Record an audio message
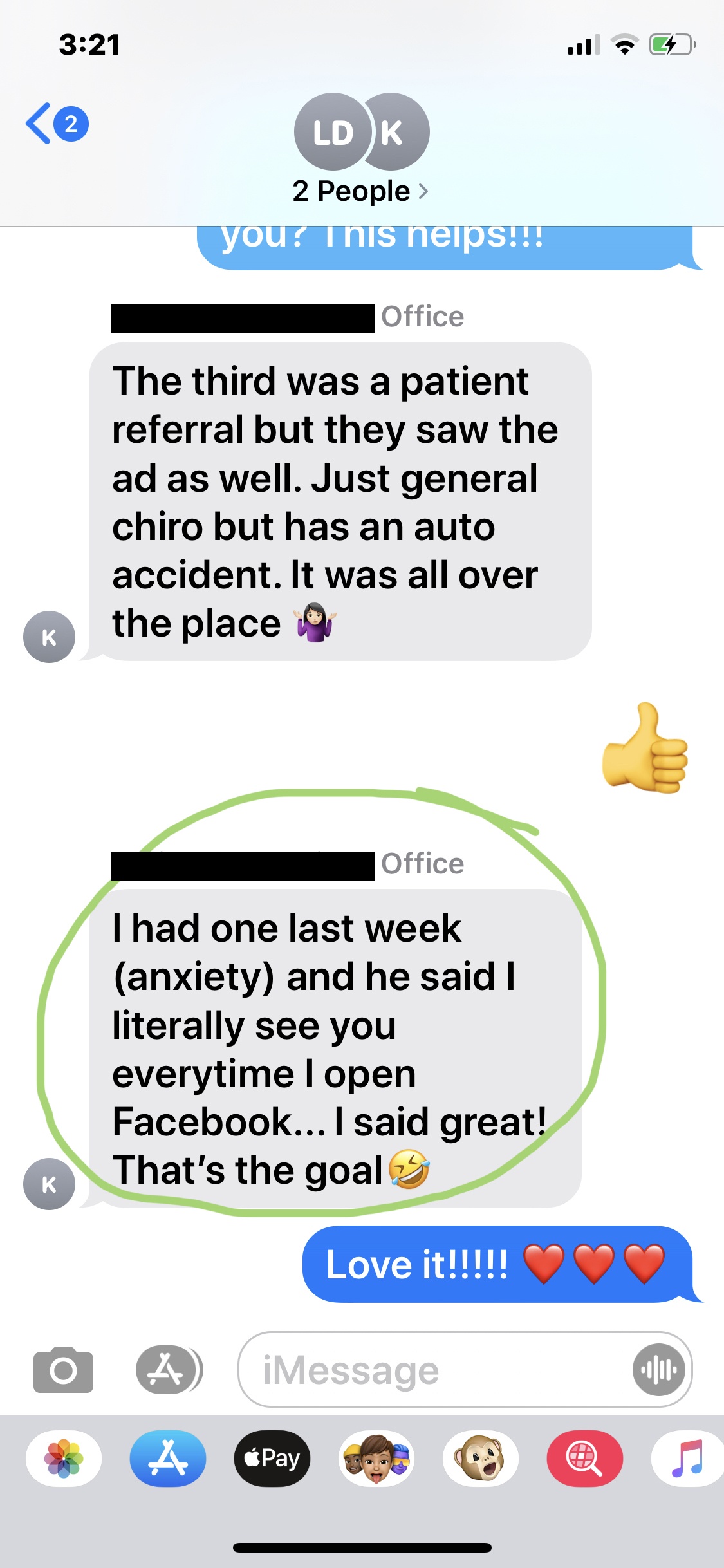This screenshot has width=724, height=1568. pyautogui.click(x=658, y=1370)
